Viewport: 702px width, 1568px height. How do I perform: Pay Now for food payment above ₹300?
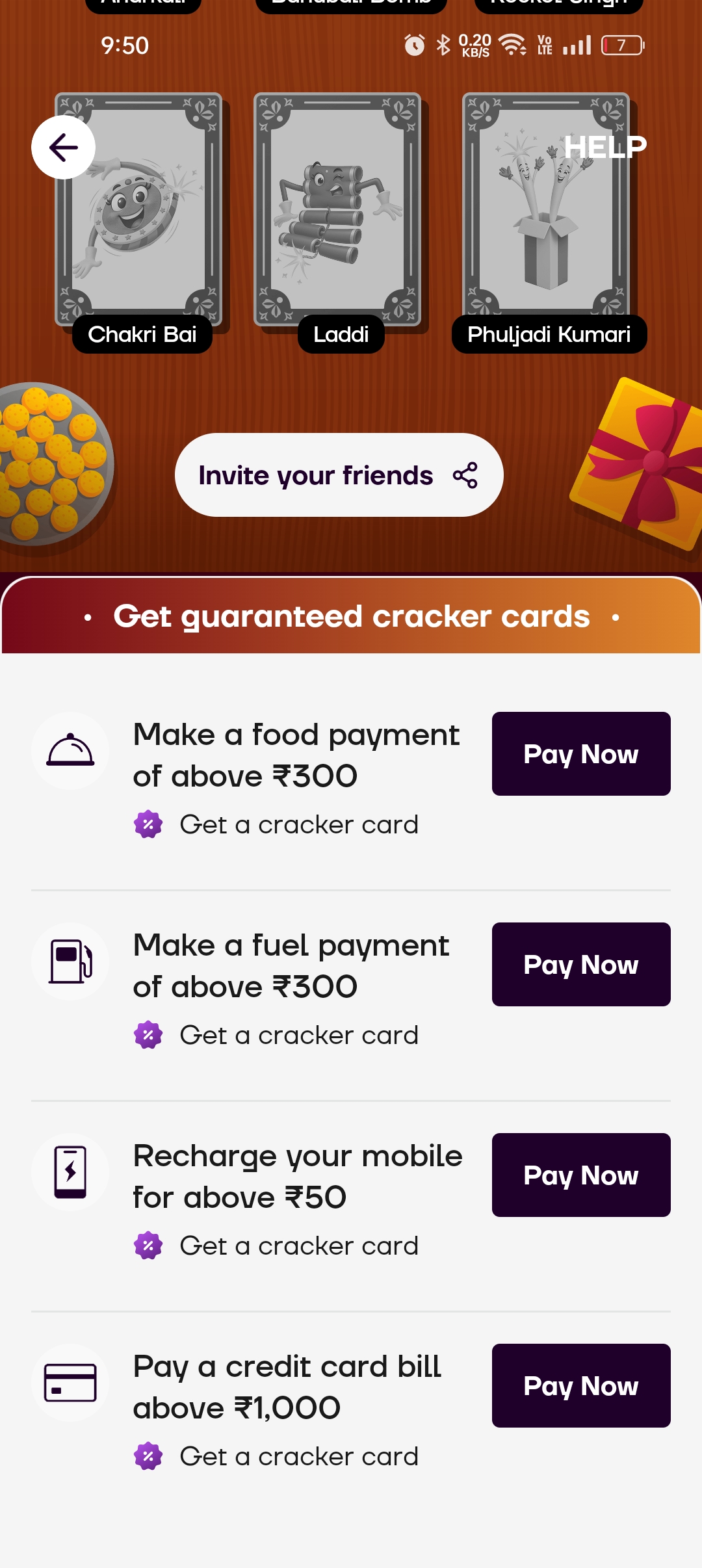[x=580, y=754]
